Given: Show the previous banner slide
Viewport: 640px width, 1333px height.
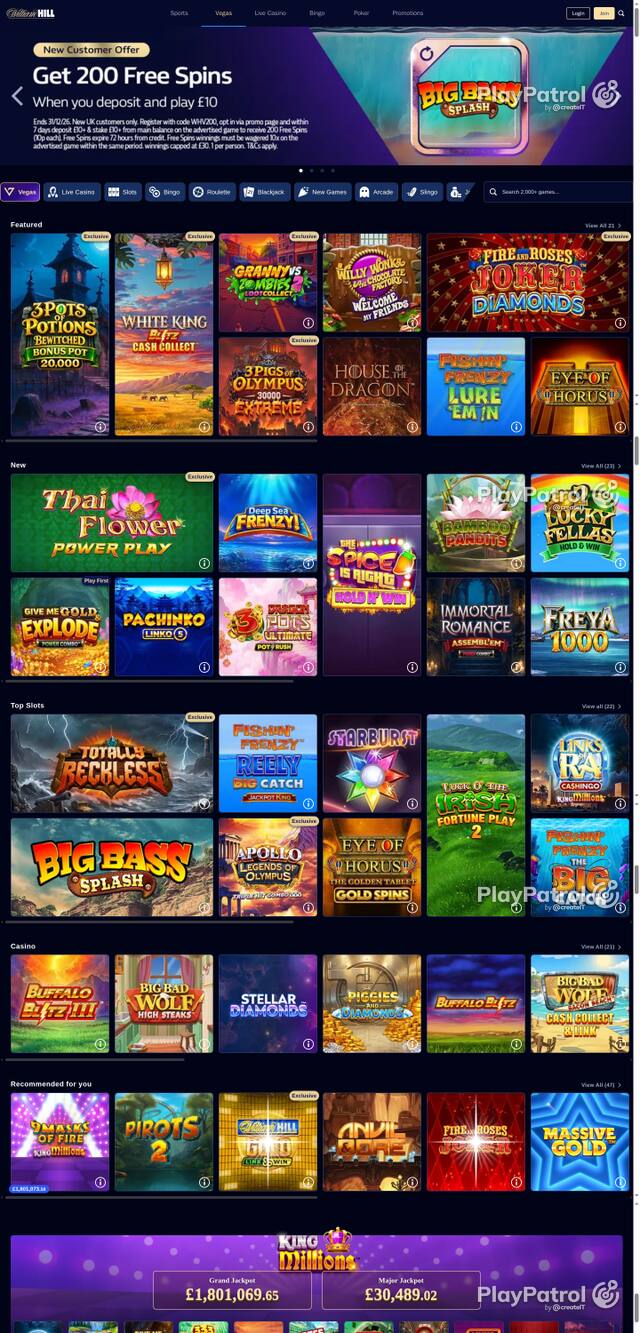Looking at the screenshot, I should pos(17,96).
